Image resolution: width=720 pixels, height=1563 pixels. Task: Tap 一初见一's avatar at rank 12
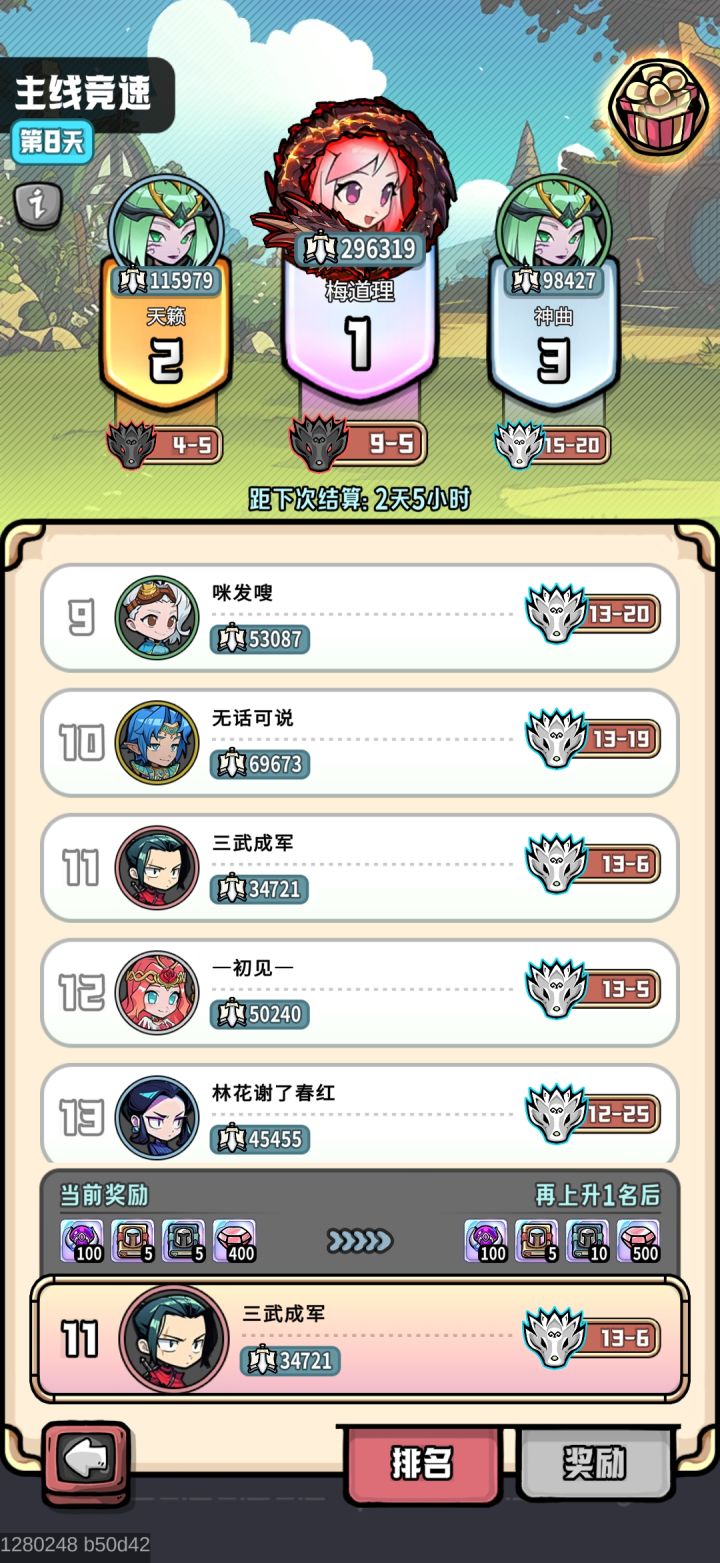[x=157, y=993]
